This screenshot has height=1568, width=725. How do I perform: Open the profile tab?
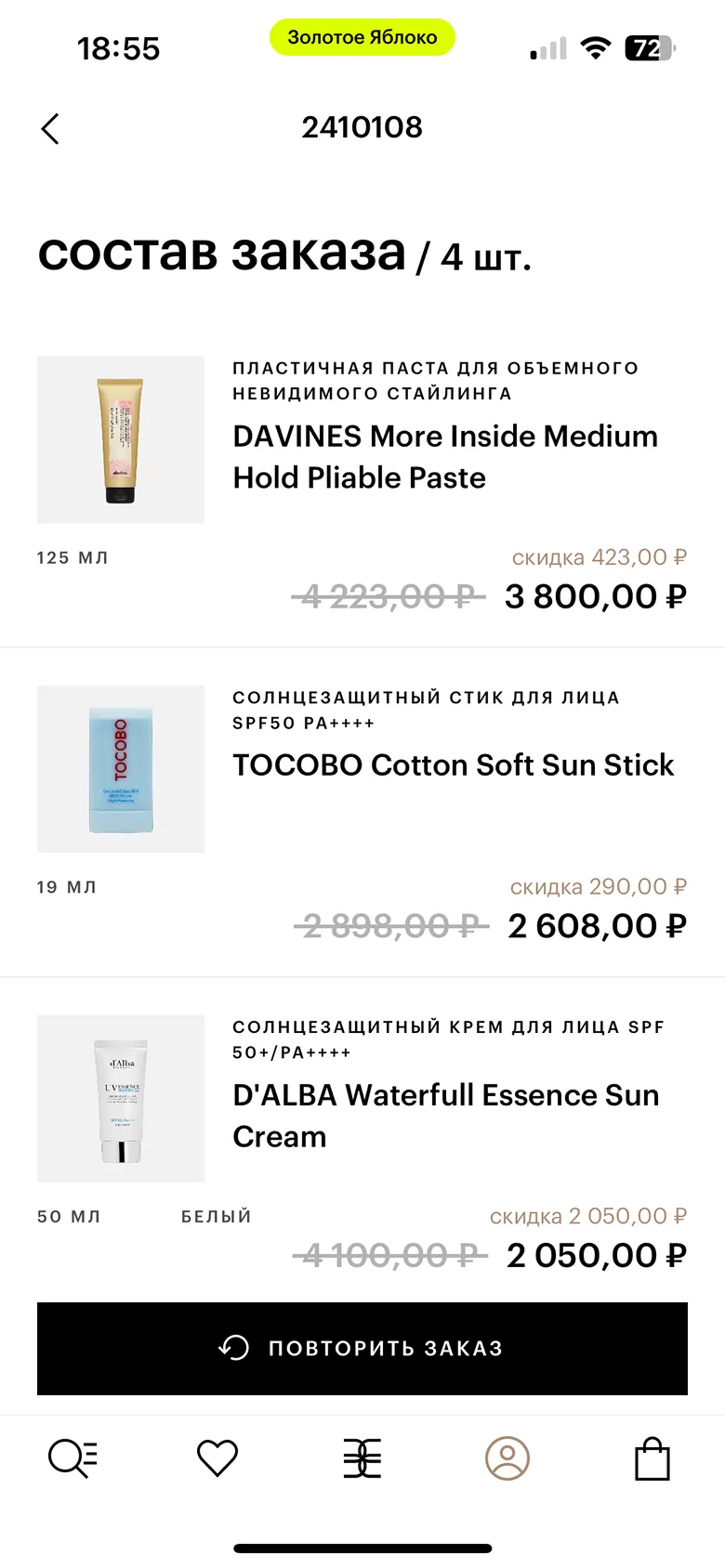pos(507,1458)
